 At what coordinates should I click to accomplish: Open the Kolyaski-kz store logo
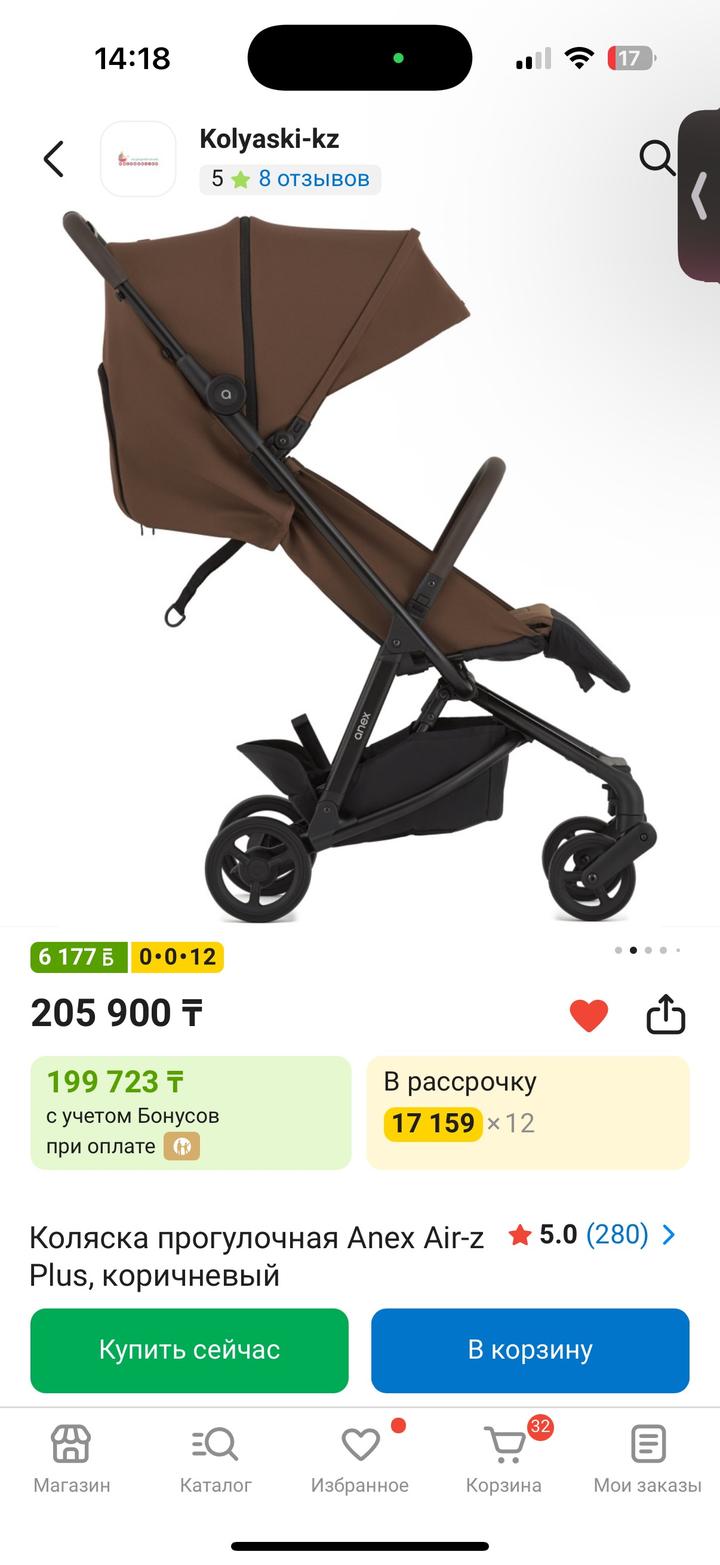(x=138, y=159)
